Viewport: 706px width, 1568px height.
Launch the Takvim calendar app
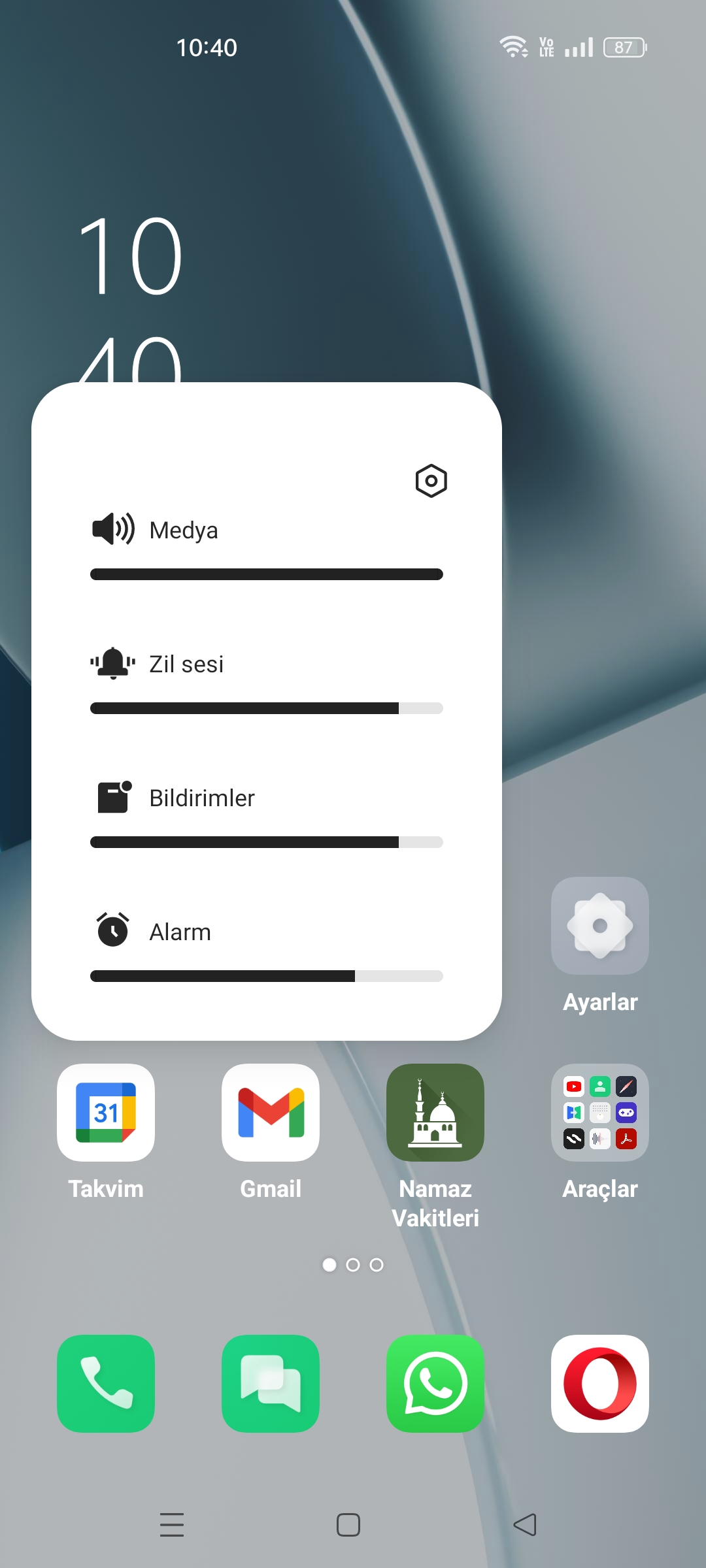[x=106, y=1113]
